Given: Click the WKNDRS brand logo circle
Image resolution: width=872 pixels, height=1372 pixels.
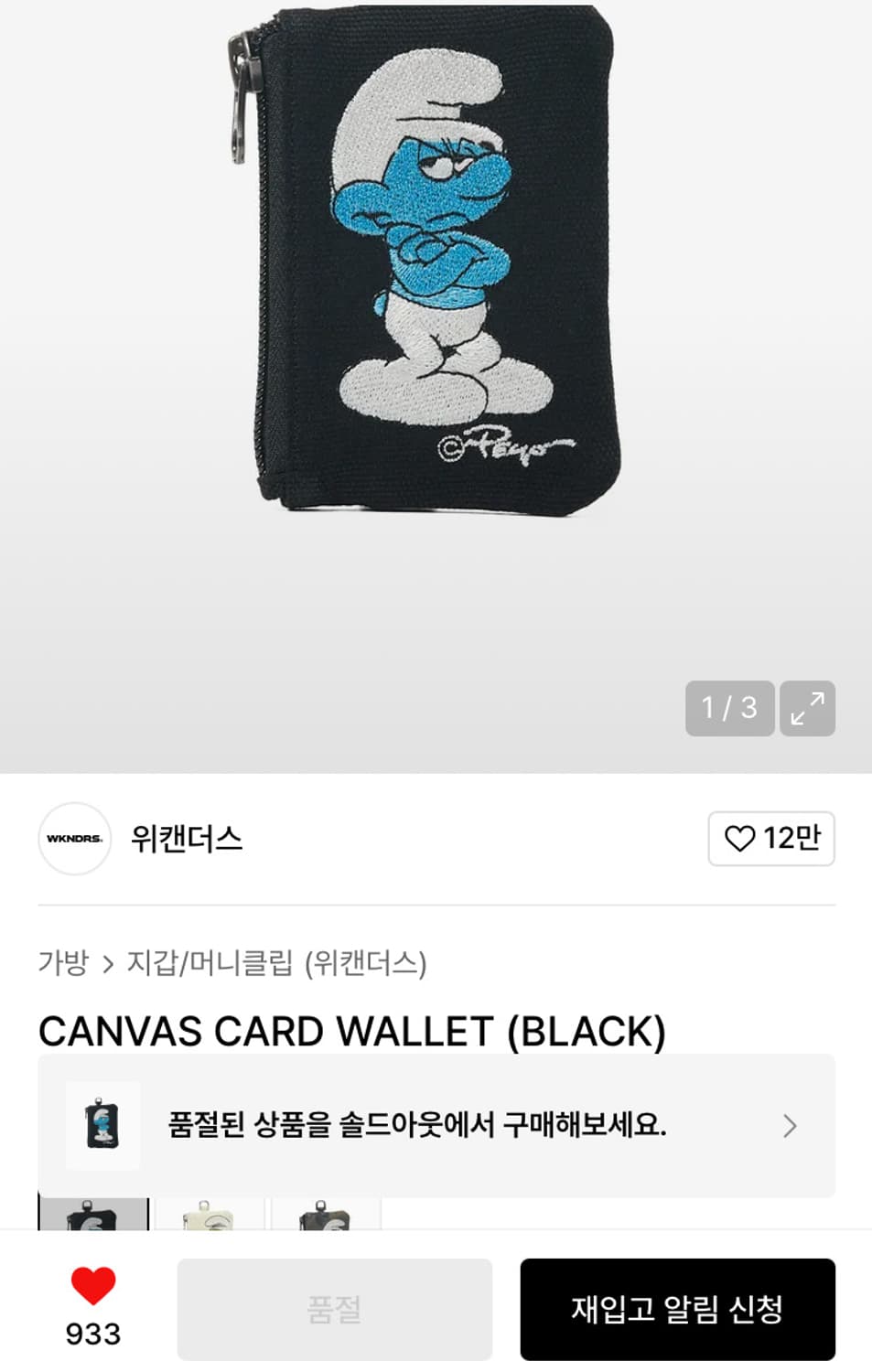Looking at the screenshot, I should (x=73, y=840).
